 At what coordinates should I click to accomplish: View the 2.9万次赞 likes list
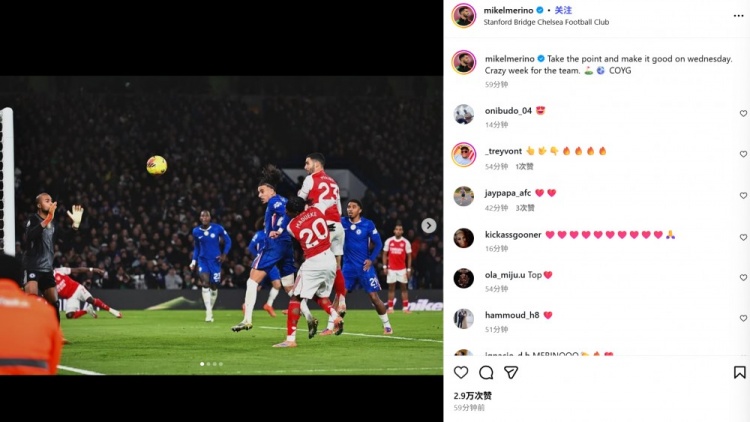click(x=472, y=396)
